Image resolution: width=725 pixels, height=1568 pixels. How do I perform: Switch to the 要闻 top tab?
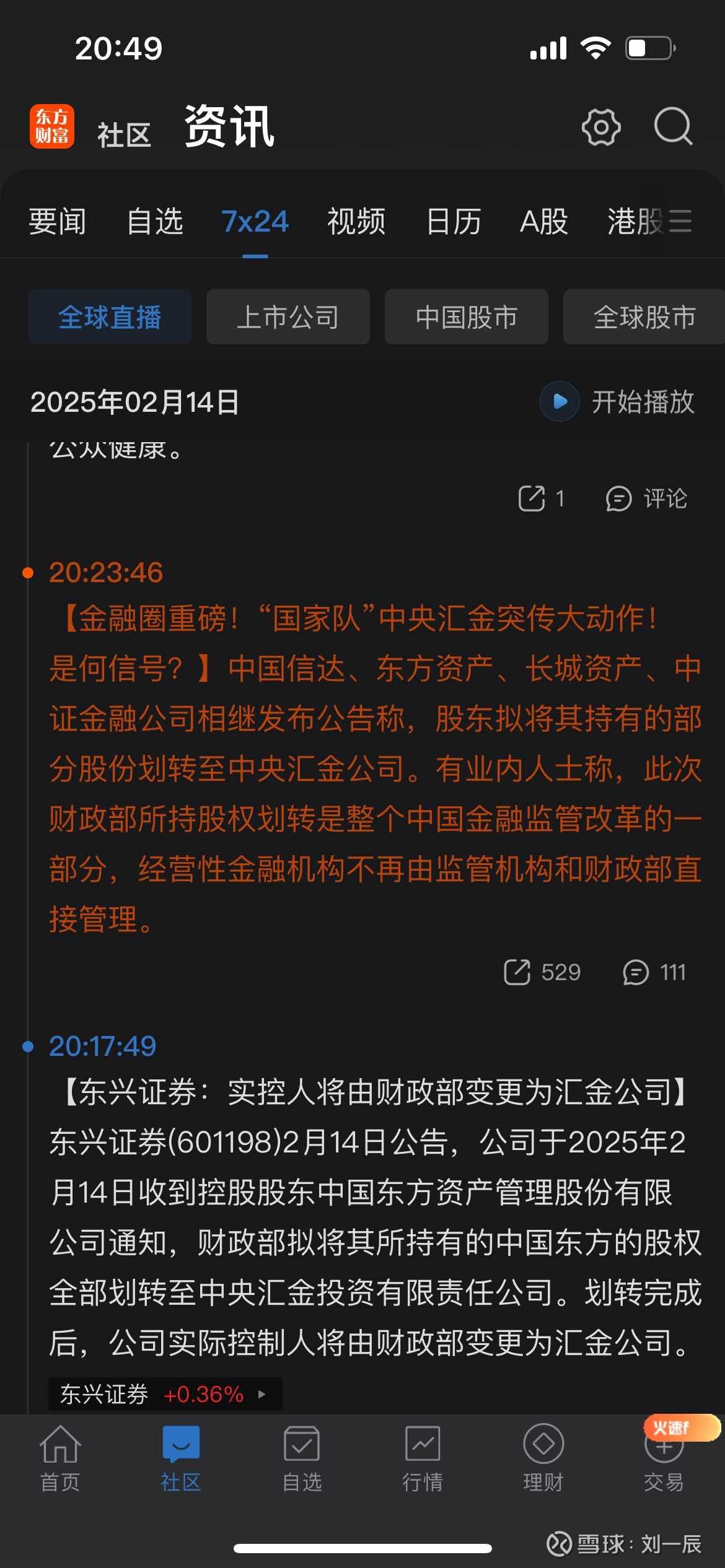click(x=58, y=221)
